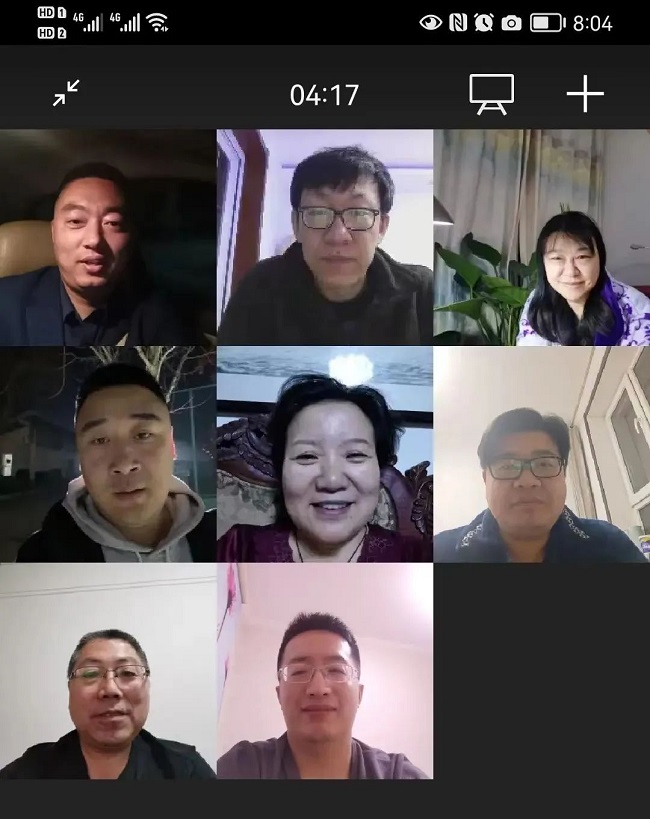
Task: Open the screen sharing option
Action: point(491,94)
